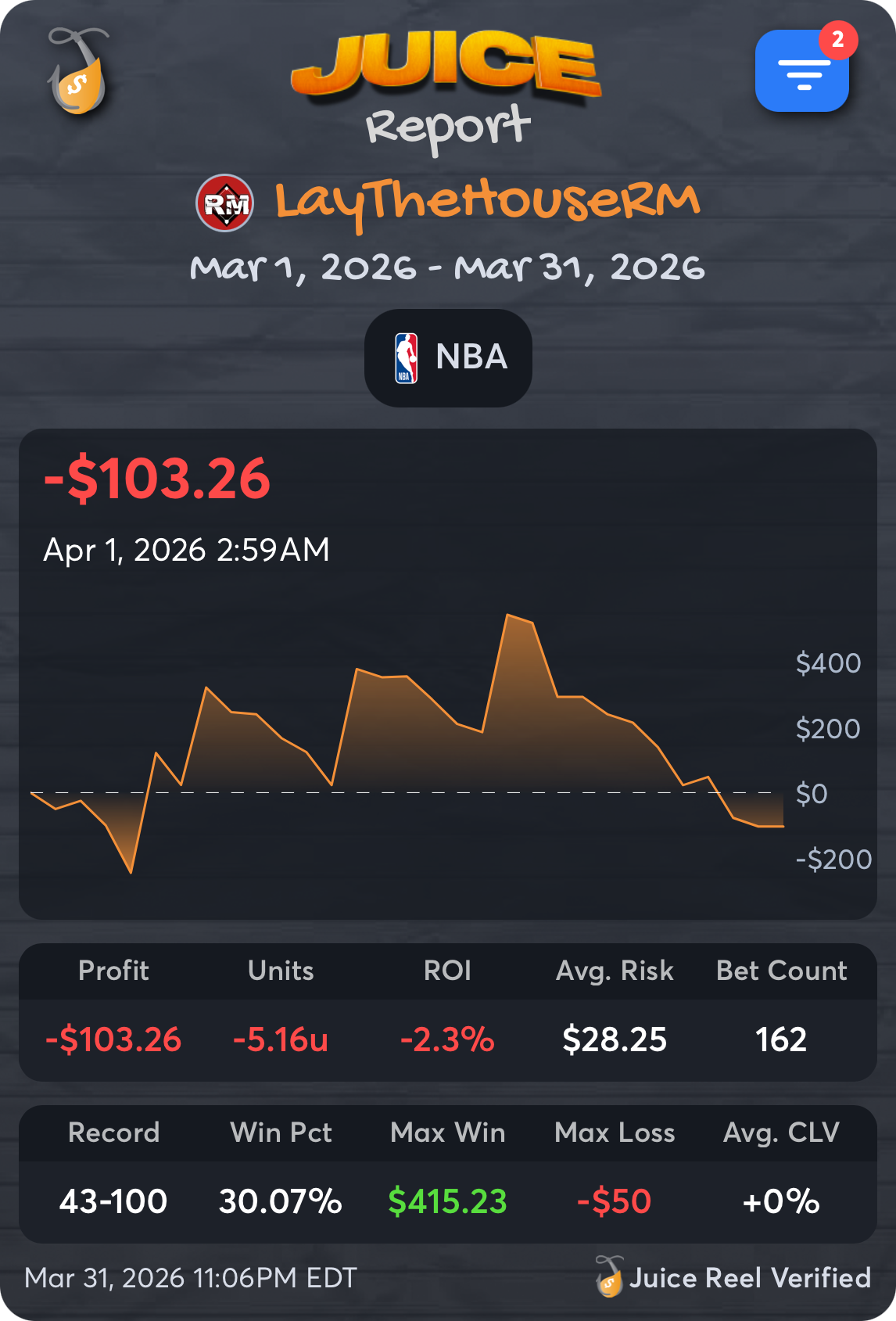Open the filter button with badge 2
This screenshot has height=1321, width=896.
pos(801,72)
